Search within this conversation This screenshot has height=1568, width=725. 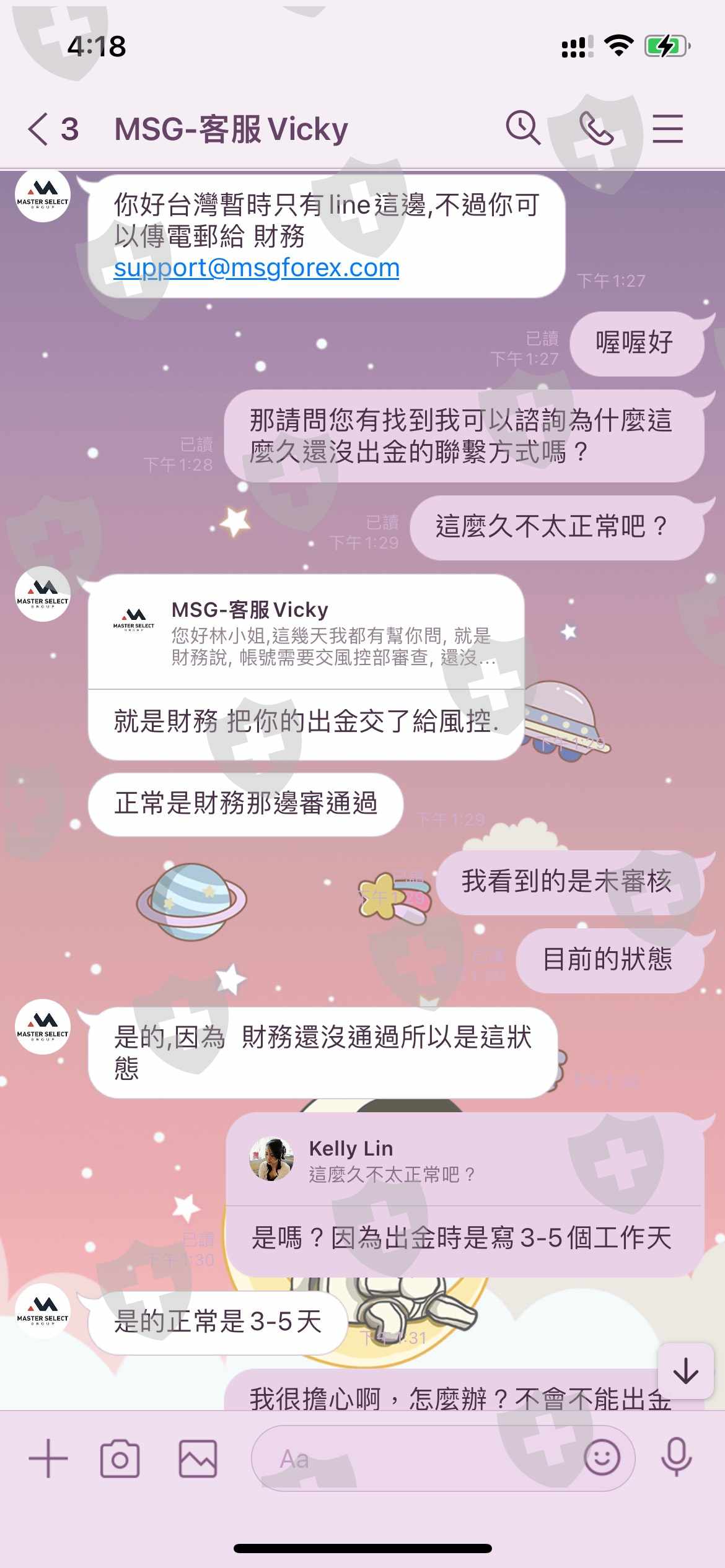coord(523,128)
